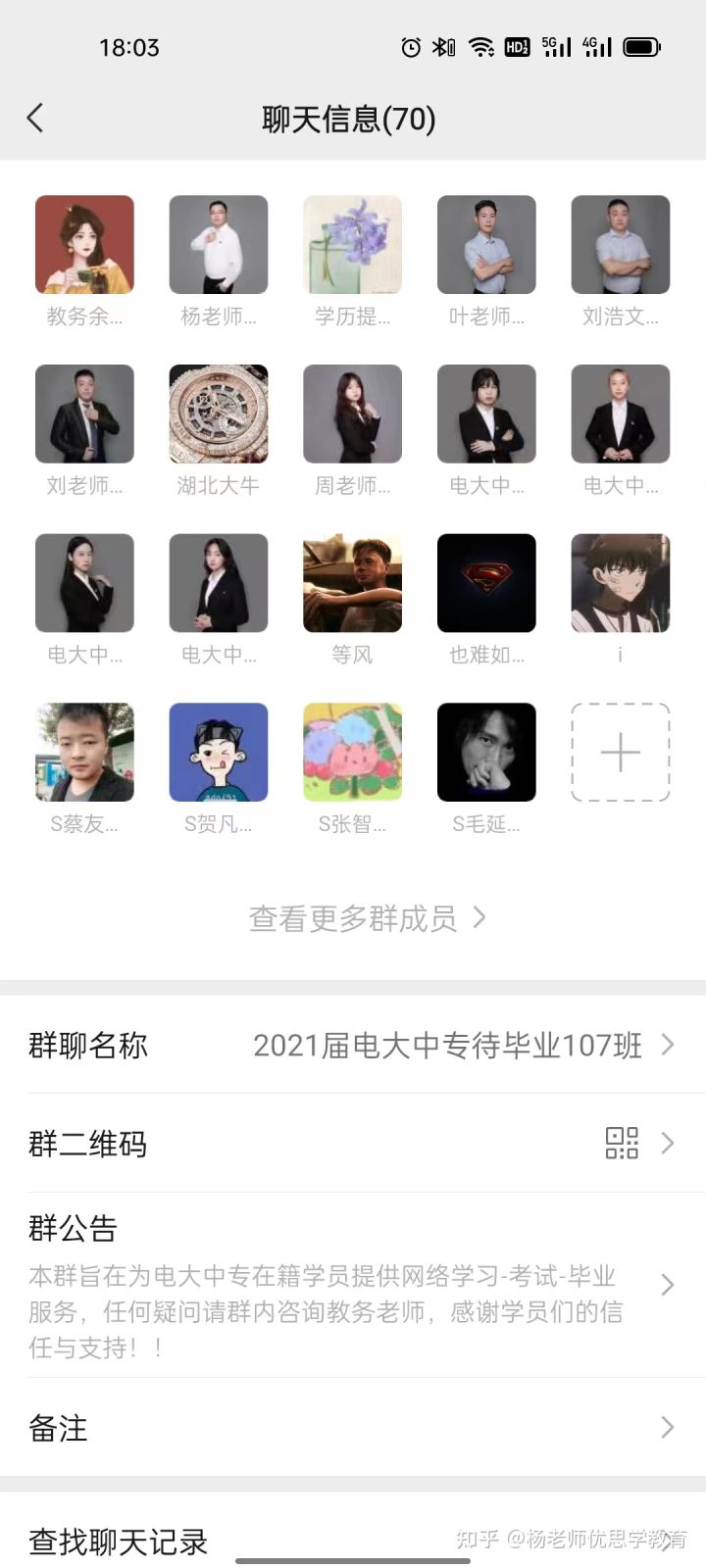The image size is (706, 1568).
Task: Tap member 等风's avatar
Action: (352, 583)
